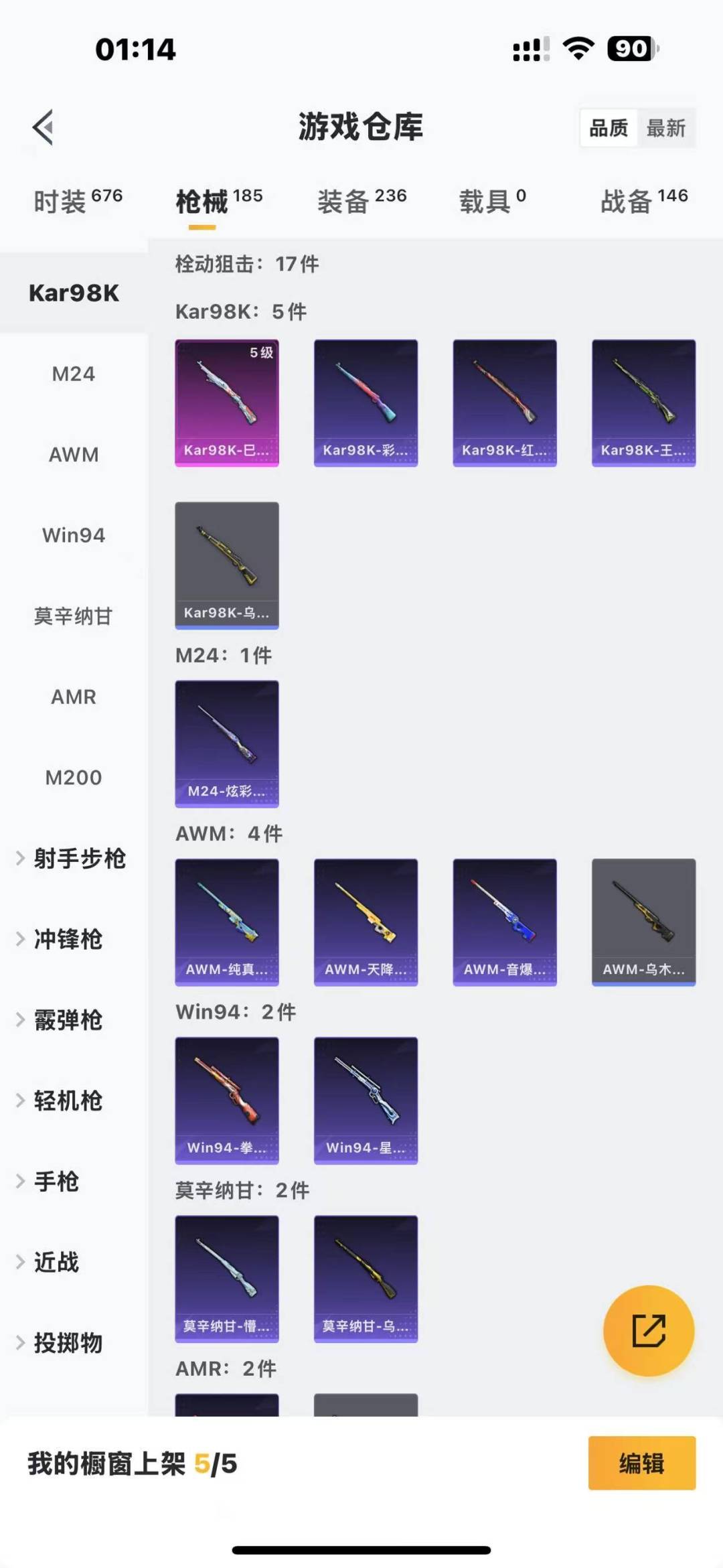The width and height of the screenshot is (723, 1568).
Task: Jump to 莫辛纳甘 in the sidebar
Action: (x=74, y=616)
